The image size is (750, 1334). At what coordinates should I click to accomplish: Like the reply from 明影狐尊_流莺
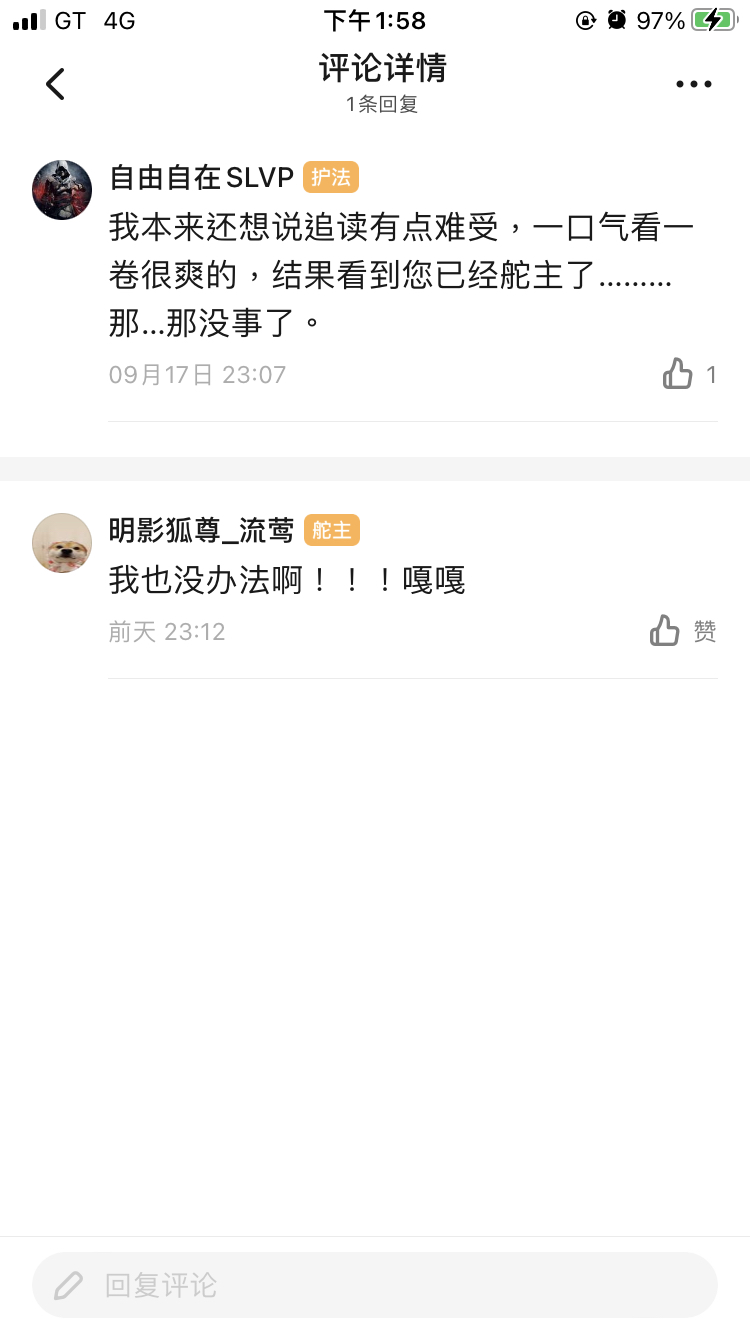(666, 631)
